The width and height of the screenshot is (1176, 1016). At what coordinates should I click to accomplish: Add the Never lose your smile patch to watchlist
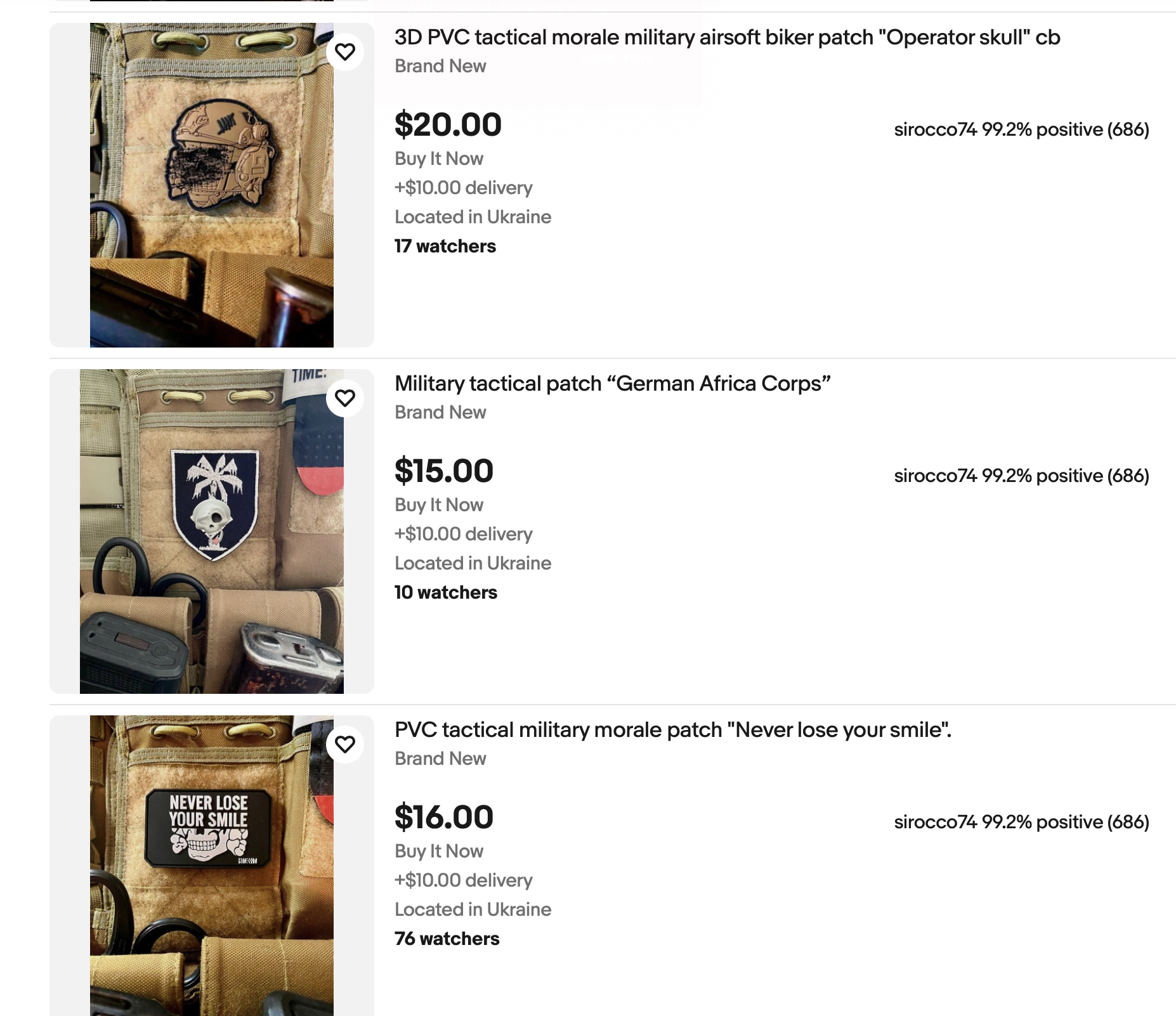[x=344, y=745]
